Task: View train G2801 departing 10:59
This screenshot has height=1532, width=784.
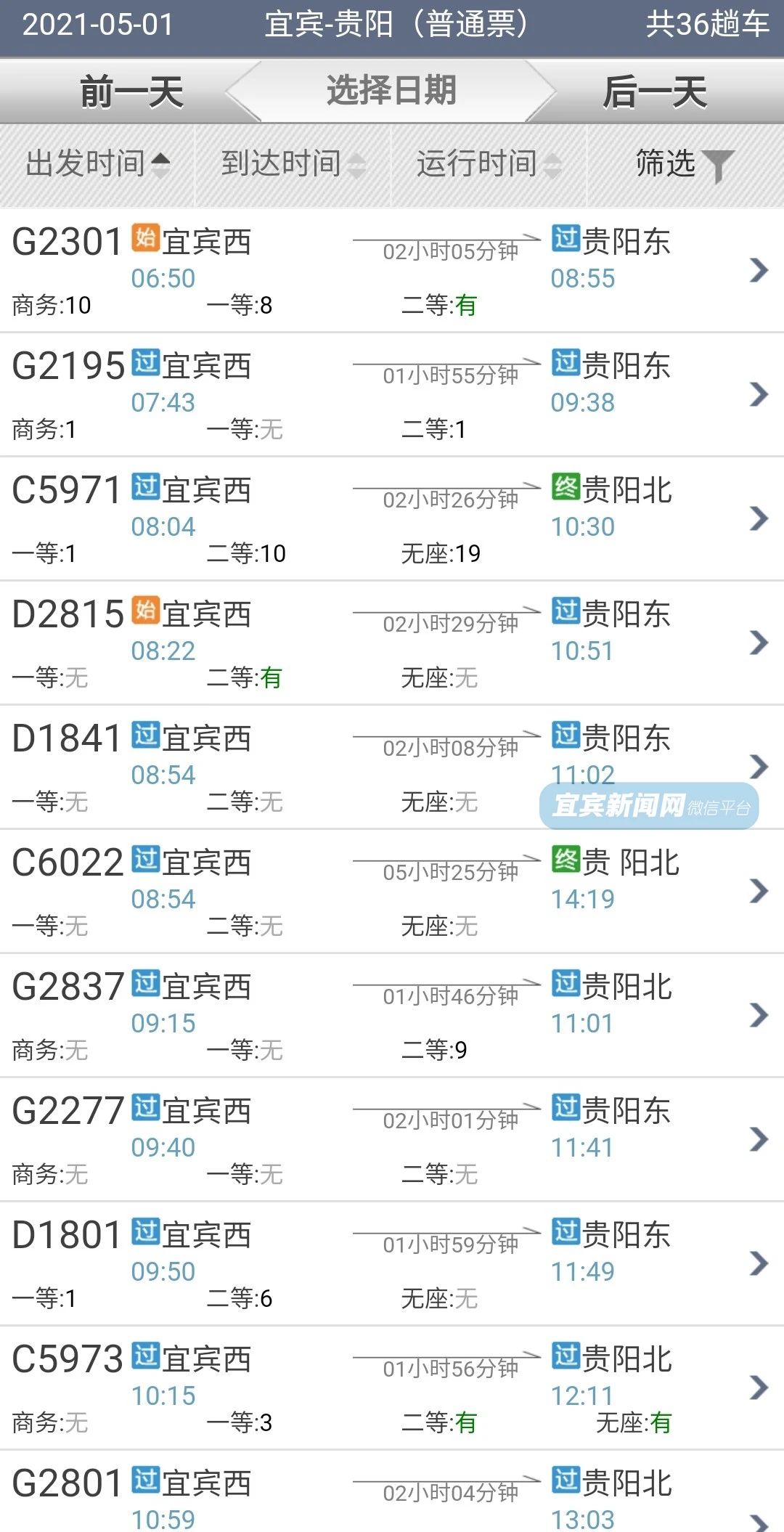Action: 392,1496
